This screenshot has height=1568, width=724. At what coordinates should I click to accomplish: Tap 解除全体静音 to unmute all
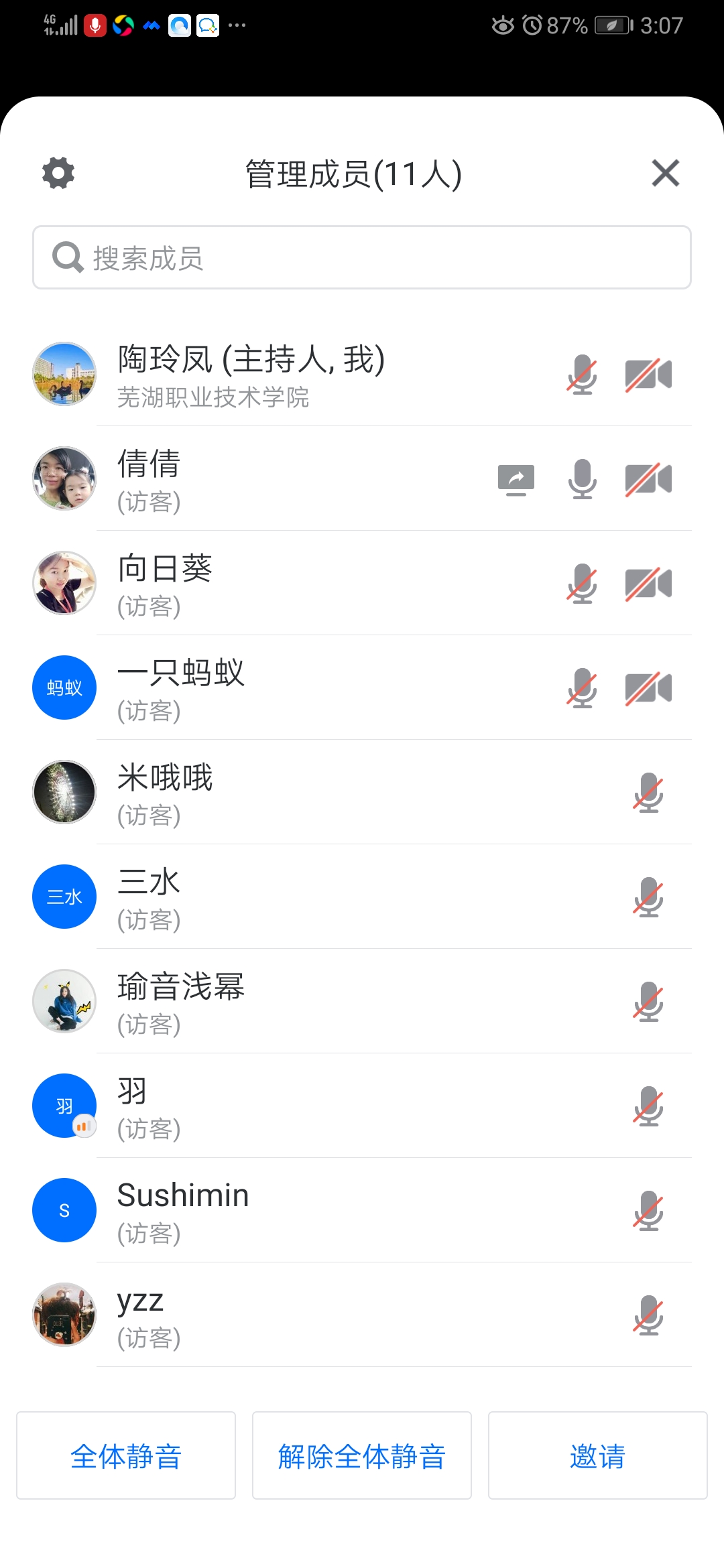point(362,1455)
